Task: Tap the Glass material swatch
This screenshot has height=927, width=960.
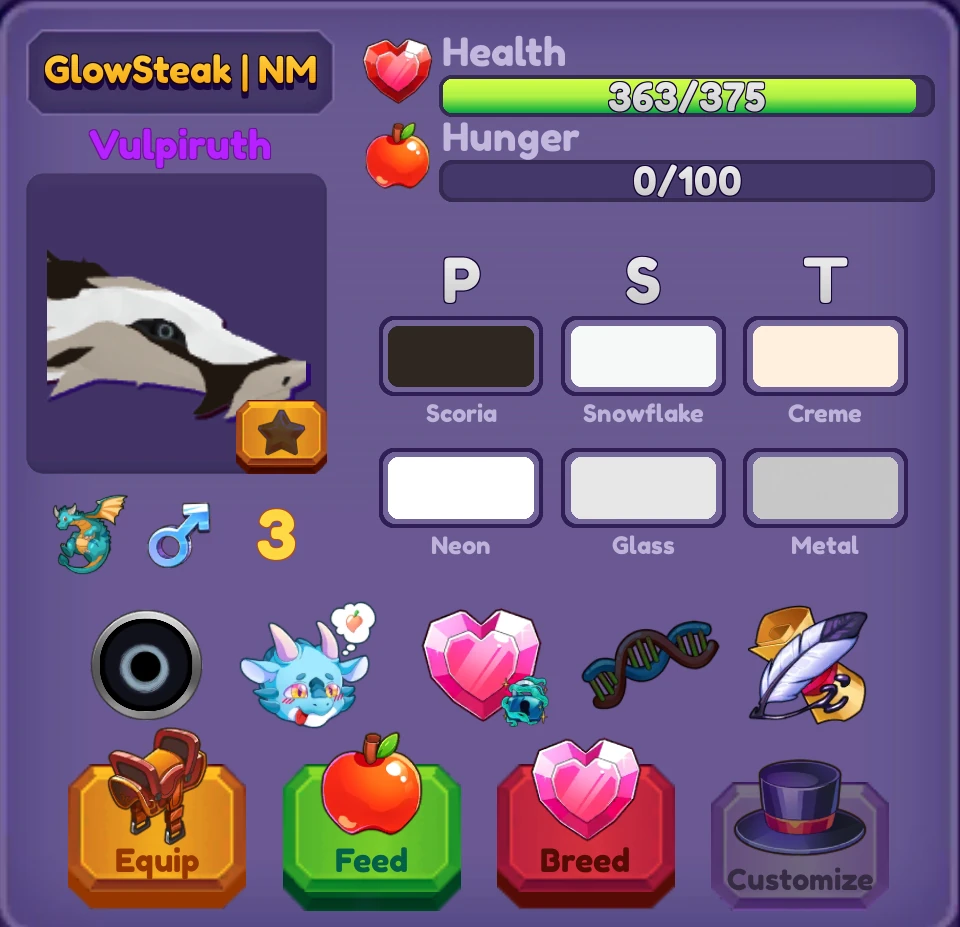Action: 643,488
